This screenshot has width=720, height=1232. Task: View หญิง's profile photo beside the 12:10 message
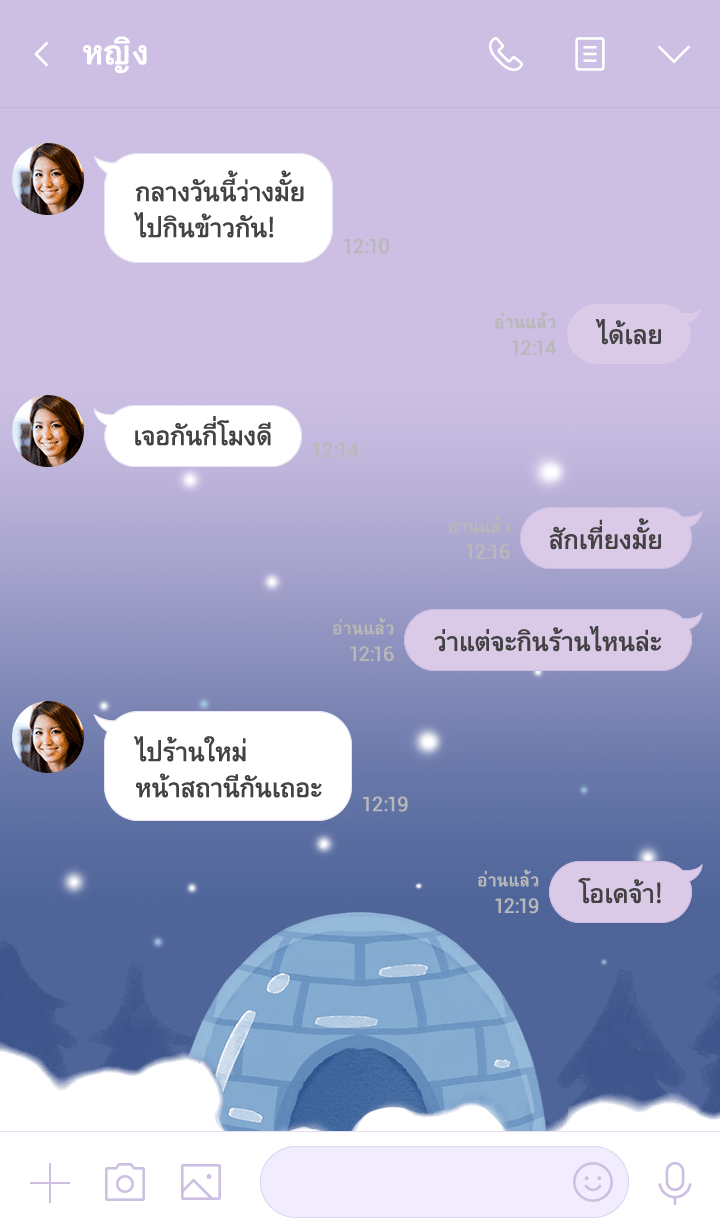coord(48,179)
